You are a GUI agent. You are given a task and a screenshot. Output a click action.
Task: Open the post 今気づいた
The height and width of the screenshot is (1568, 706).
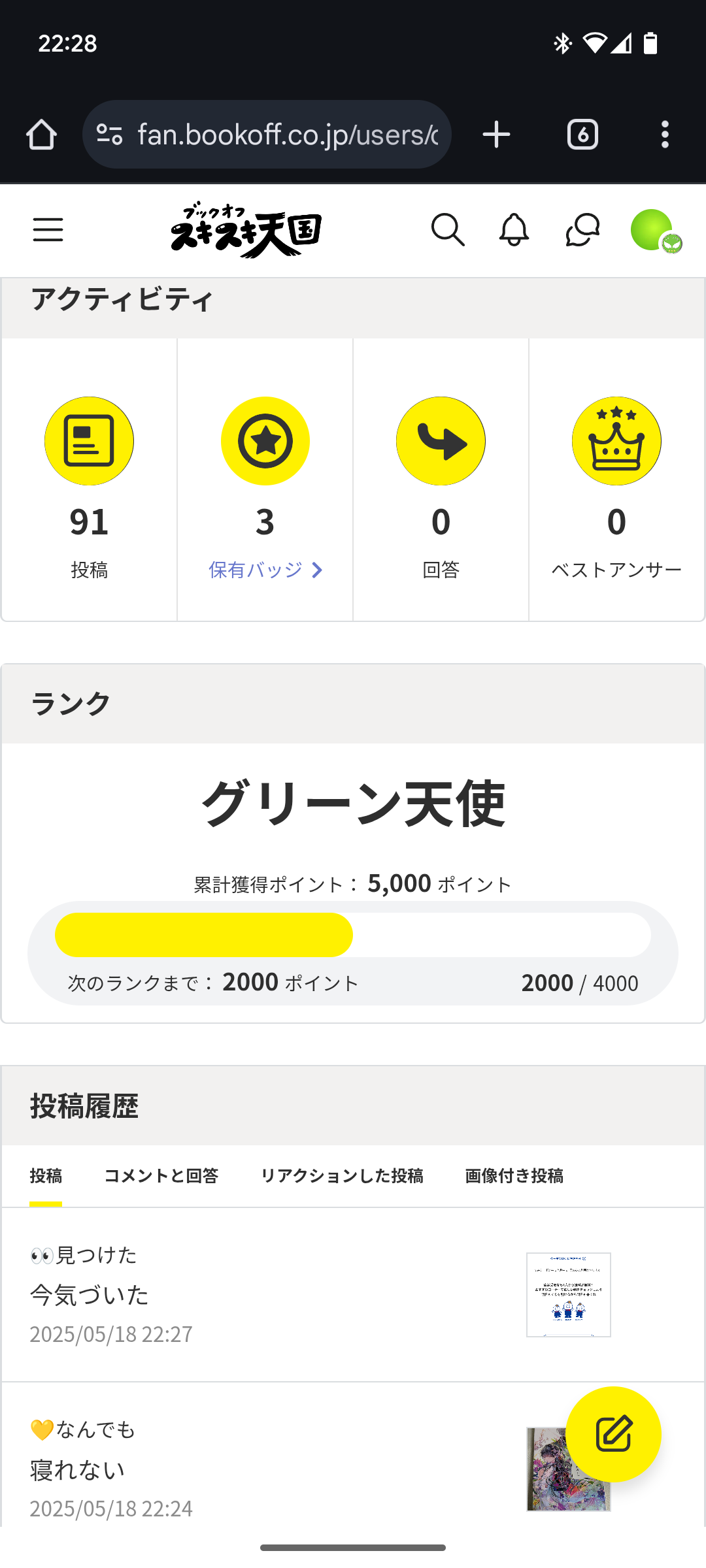coord(353,1294)
